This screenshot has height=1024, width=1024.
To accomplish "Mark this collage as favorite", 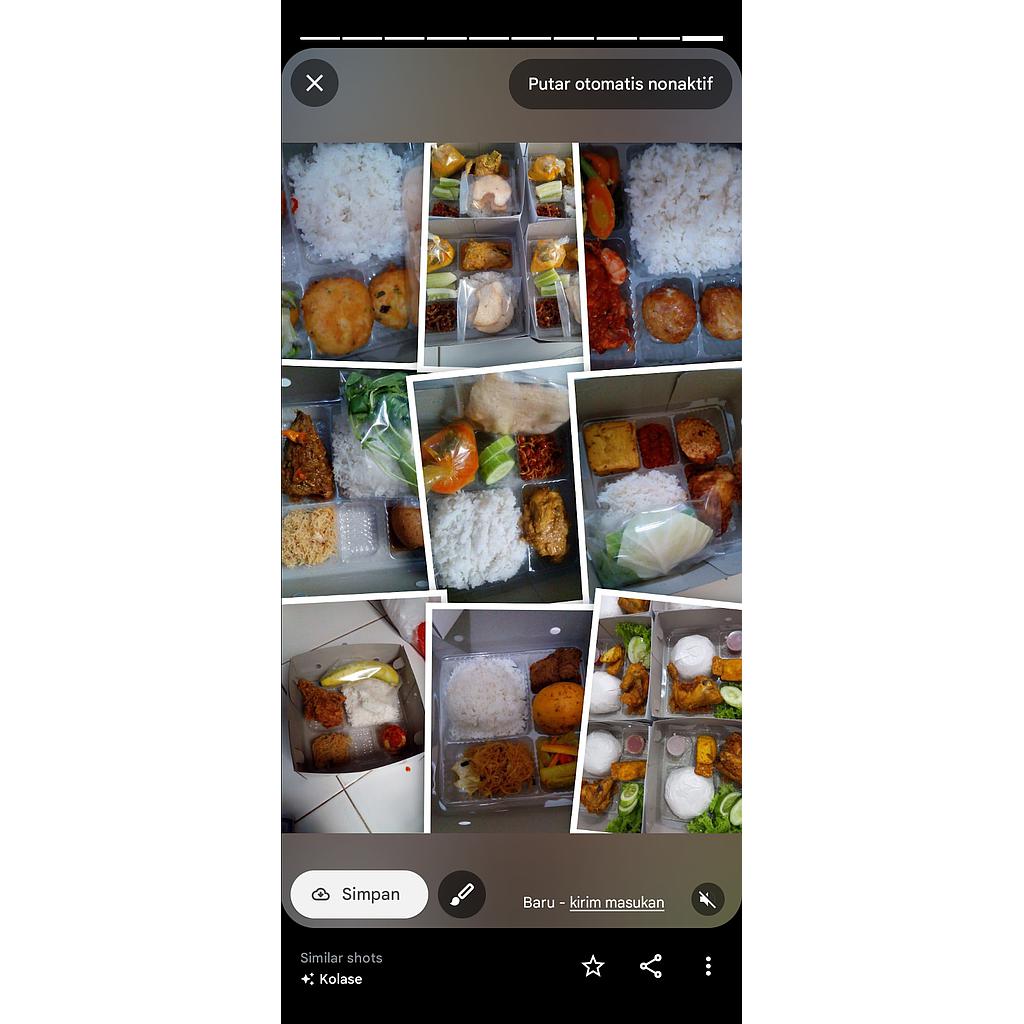I will pyautogui.click(x=593, y=966).
